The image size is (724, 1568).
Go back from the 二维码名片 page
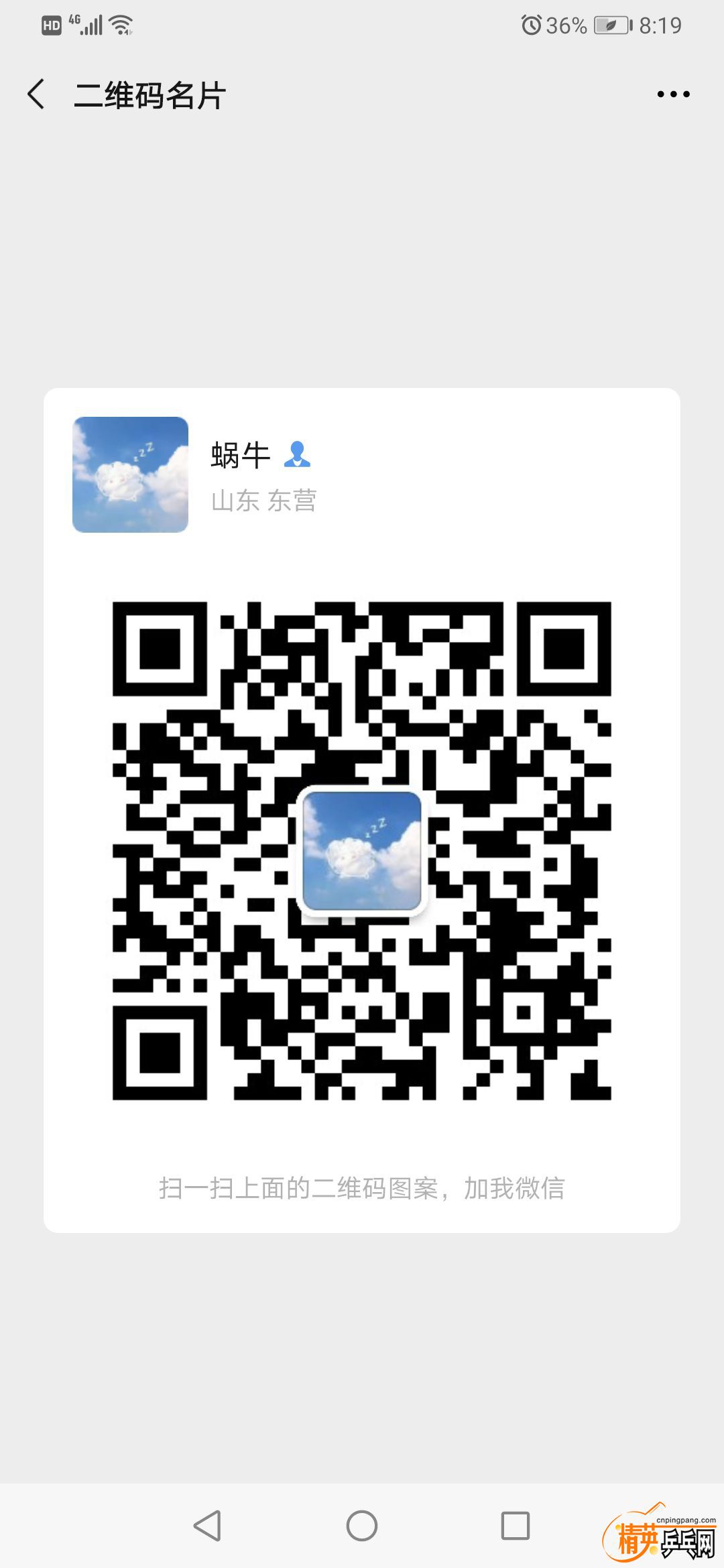[x=37, y=94]
